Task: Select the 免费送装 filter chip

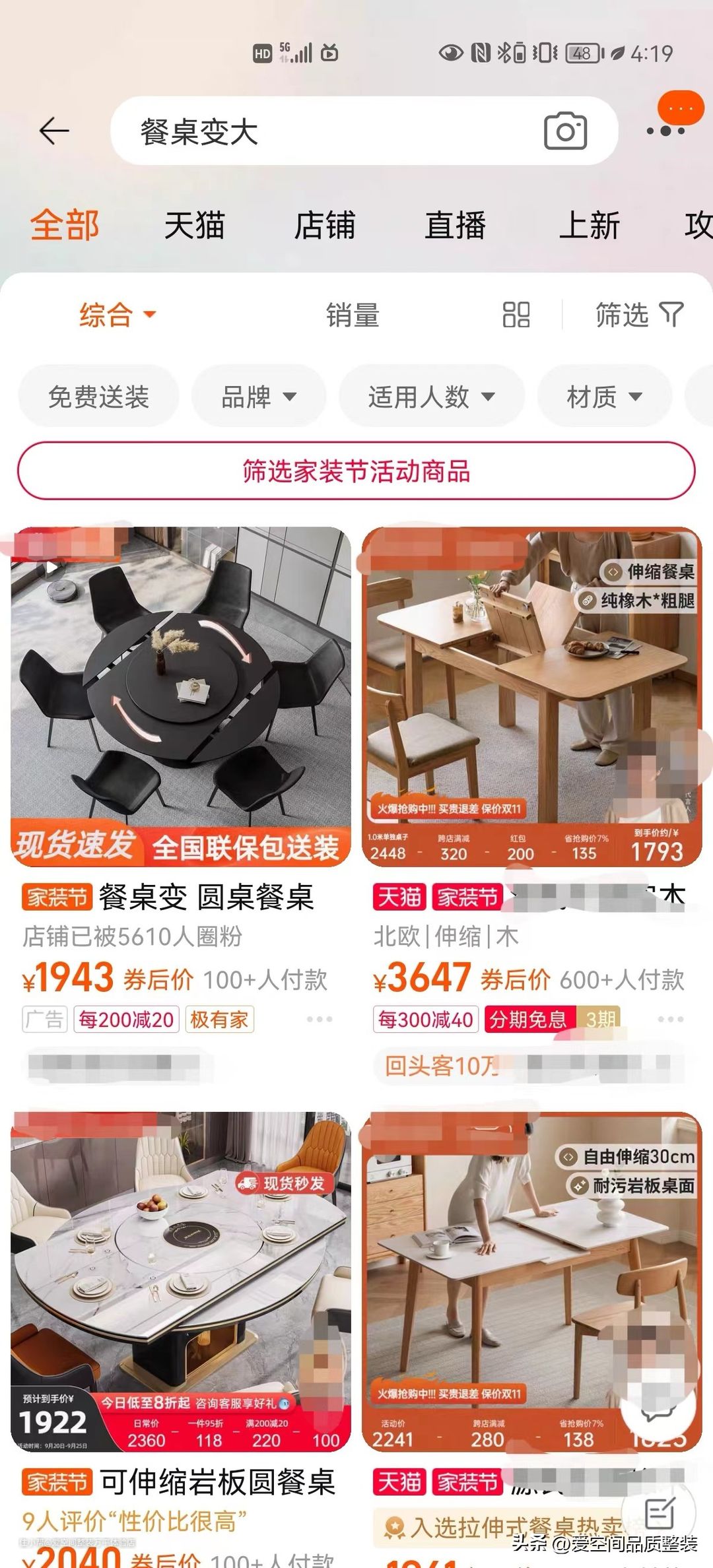Action: point(99,397)
